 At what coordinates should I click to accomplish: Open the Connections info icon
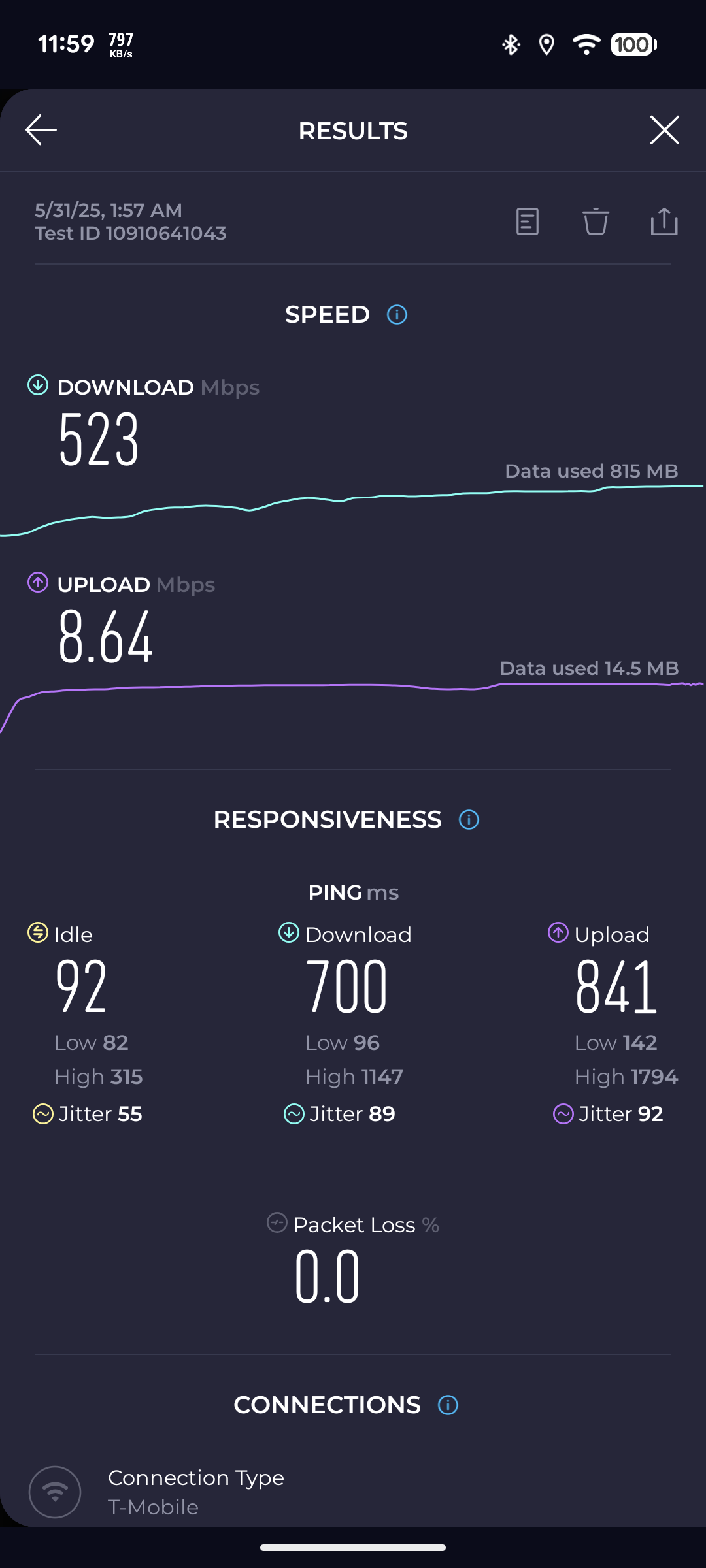[448, 1405]
